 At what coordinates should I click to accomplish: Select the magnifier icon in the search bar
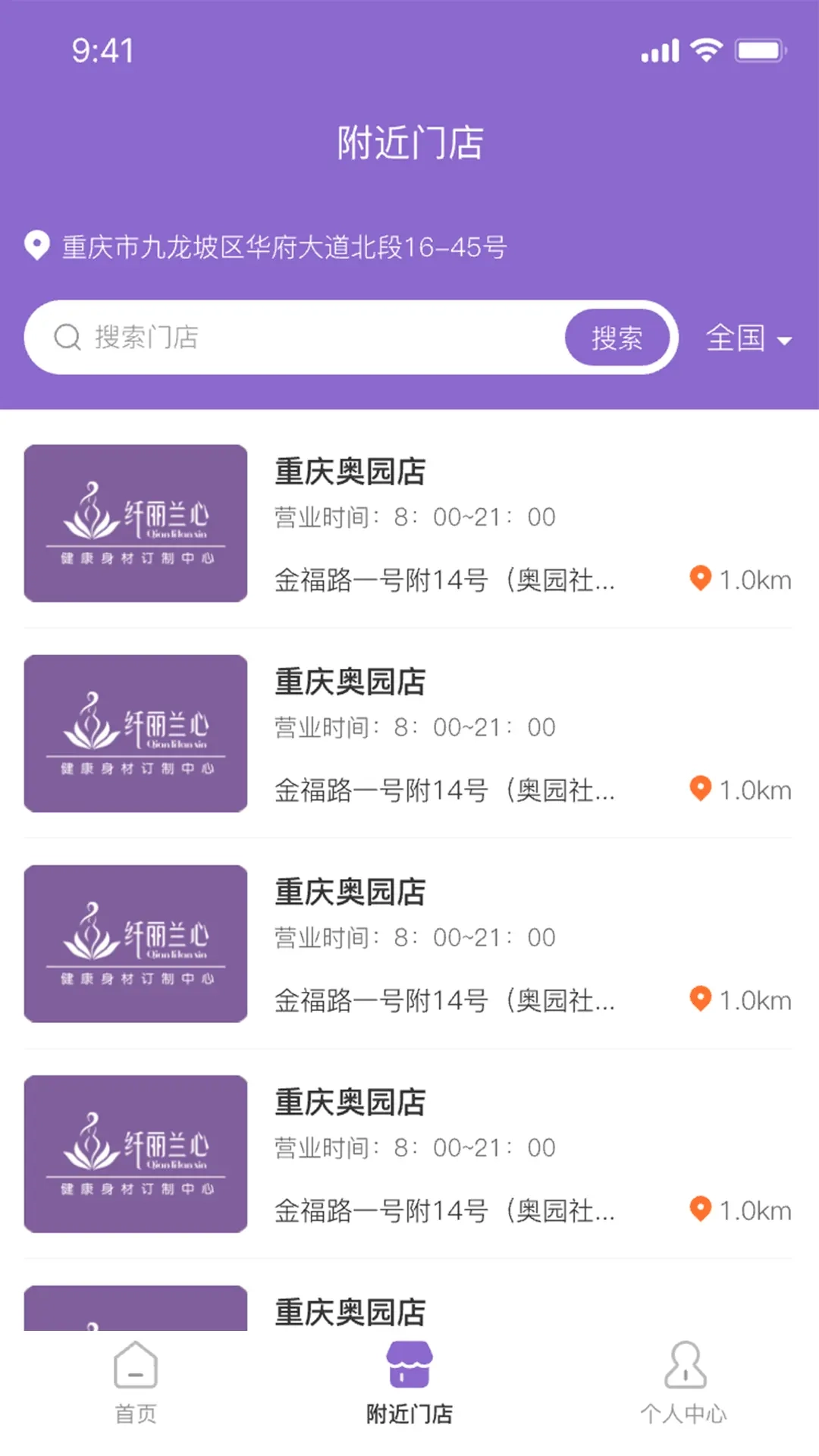(x=67, y=337)
